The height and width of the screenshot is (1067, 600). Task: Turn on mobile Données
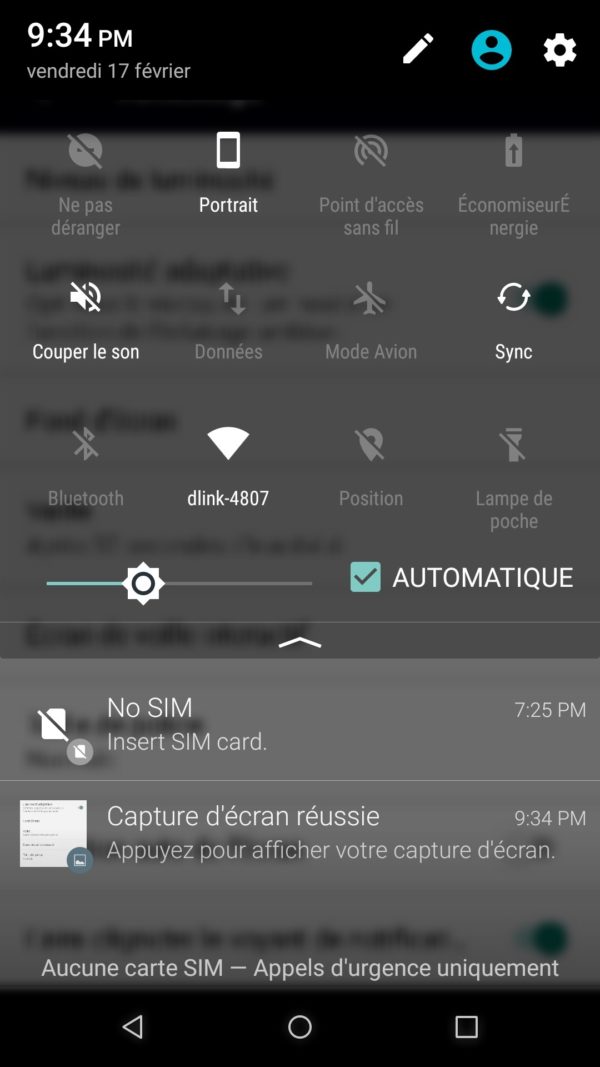(228, 298)
